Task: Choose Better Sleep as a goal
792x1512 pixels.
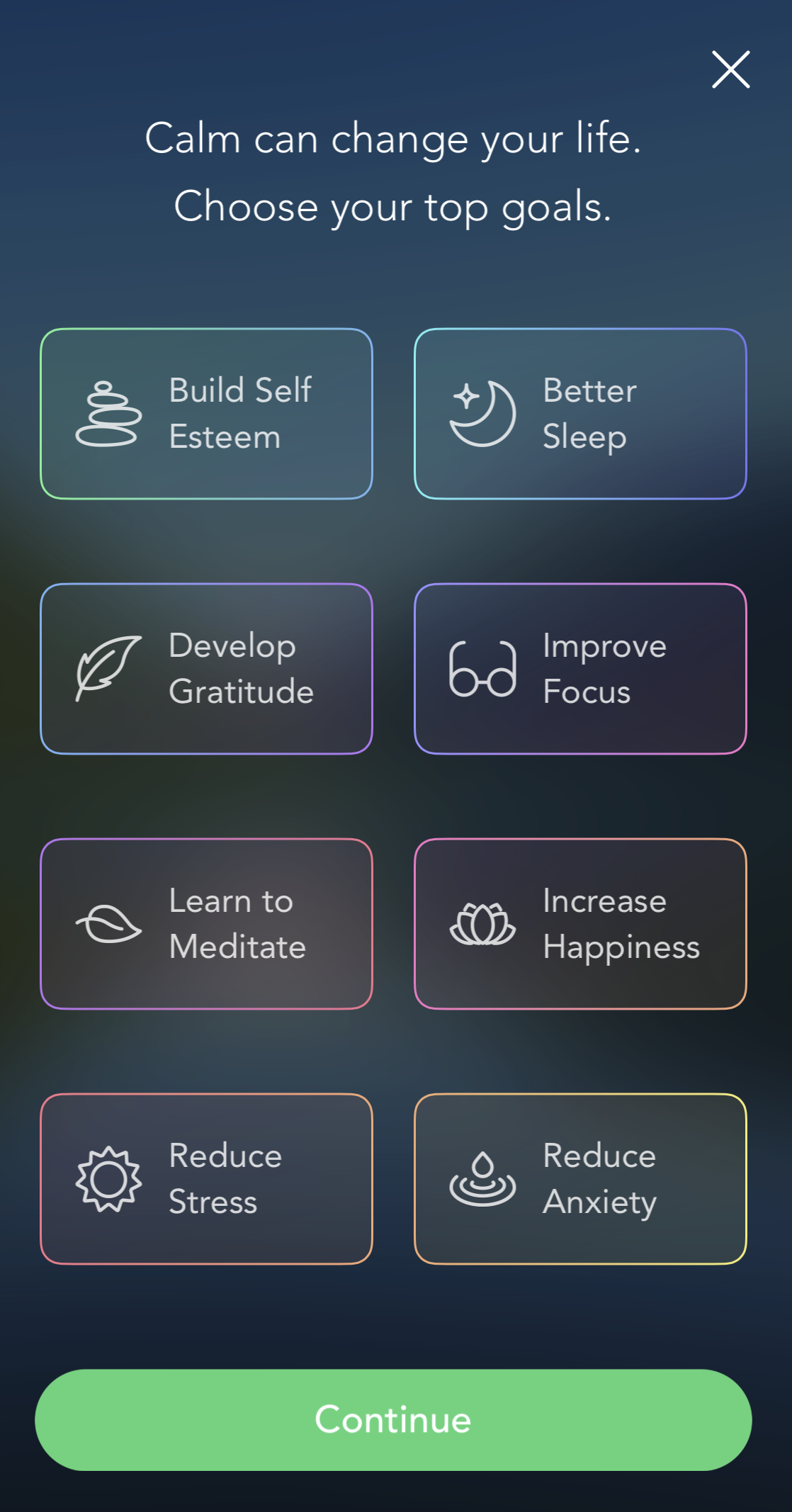Action: click(580, 414)
